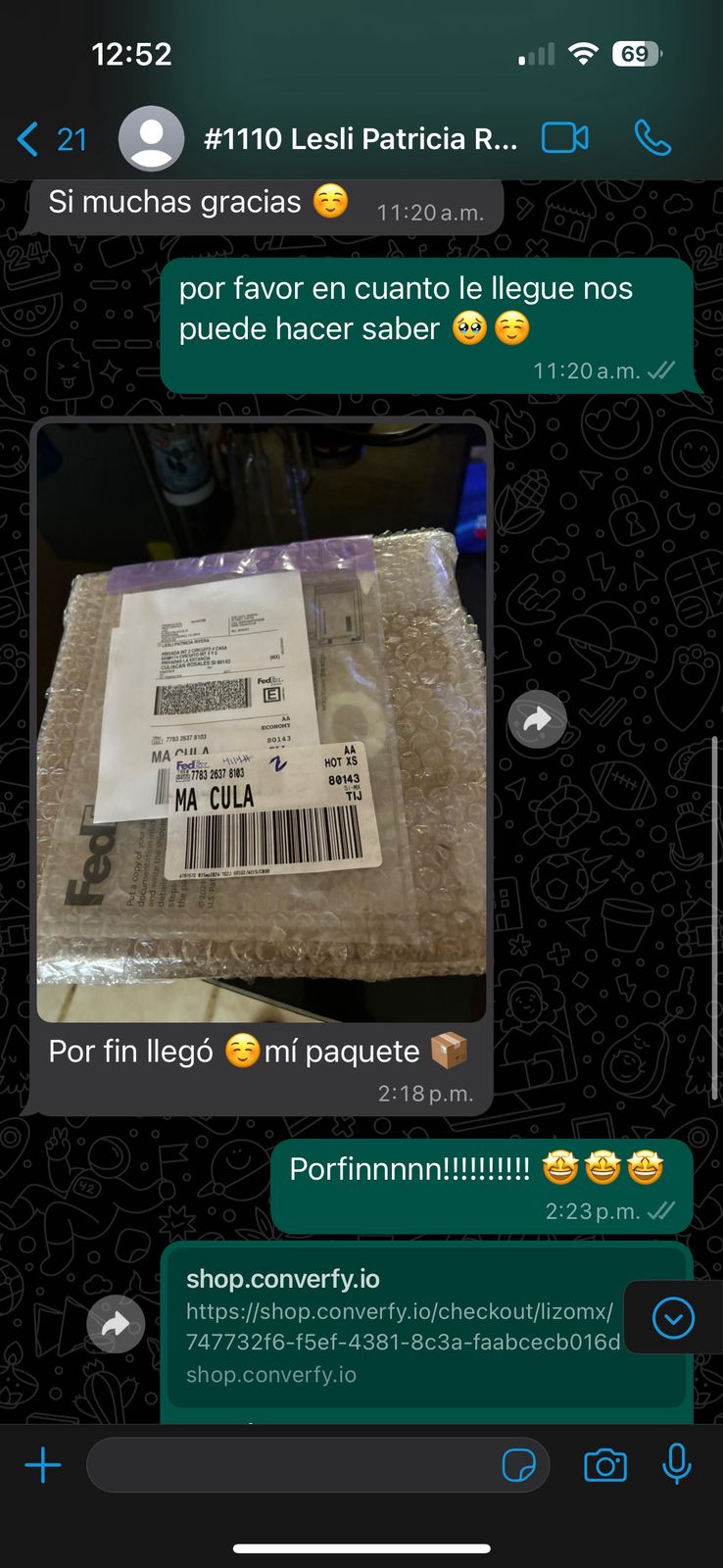Open the sticker picker
723x1568 pixels.
point(518,1466)
